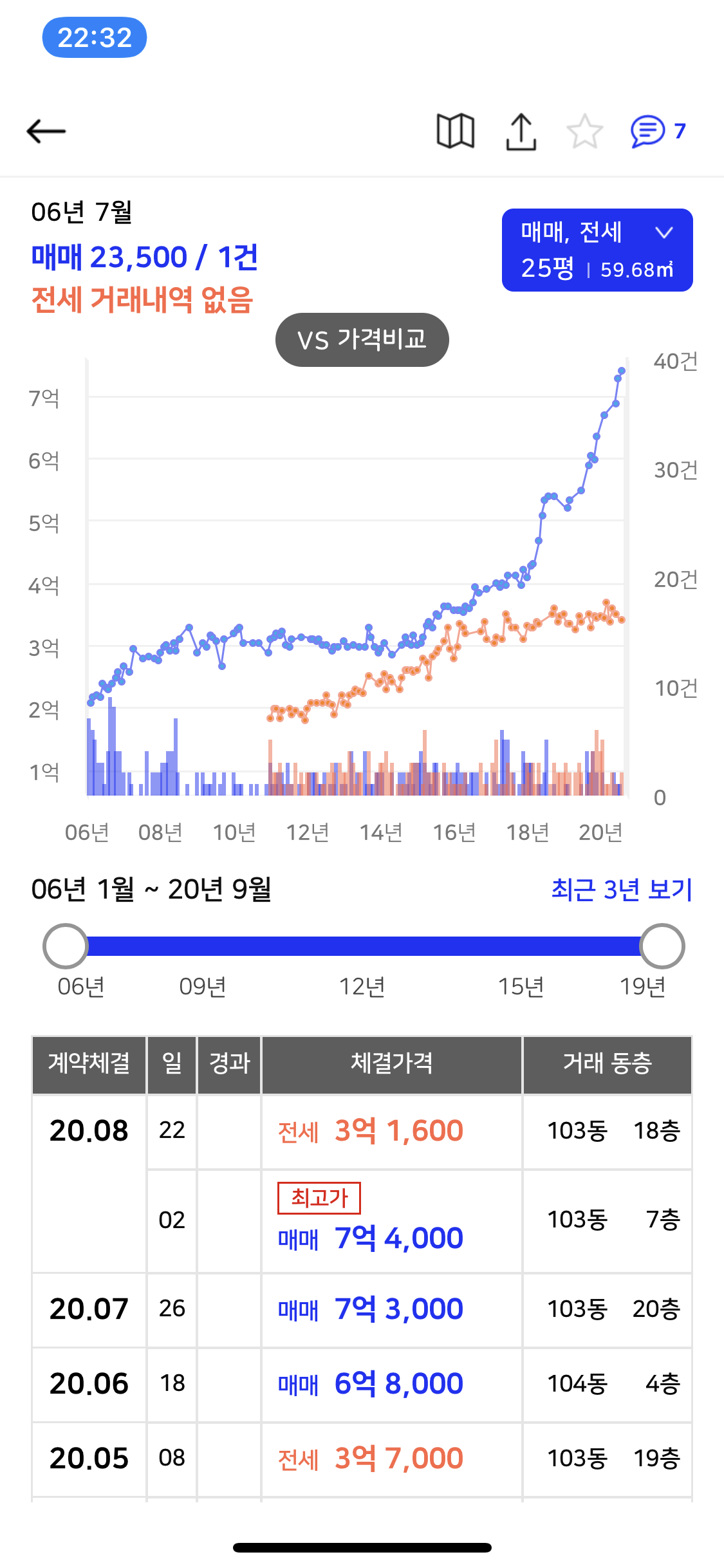
Task: Tap the 19년 end handle of range slider
Action: 662,946
